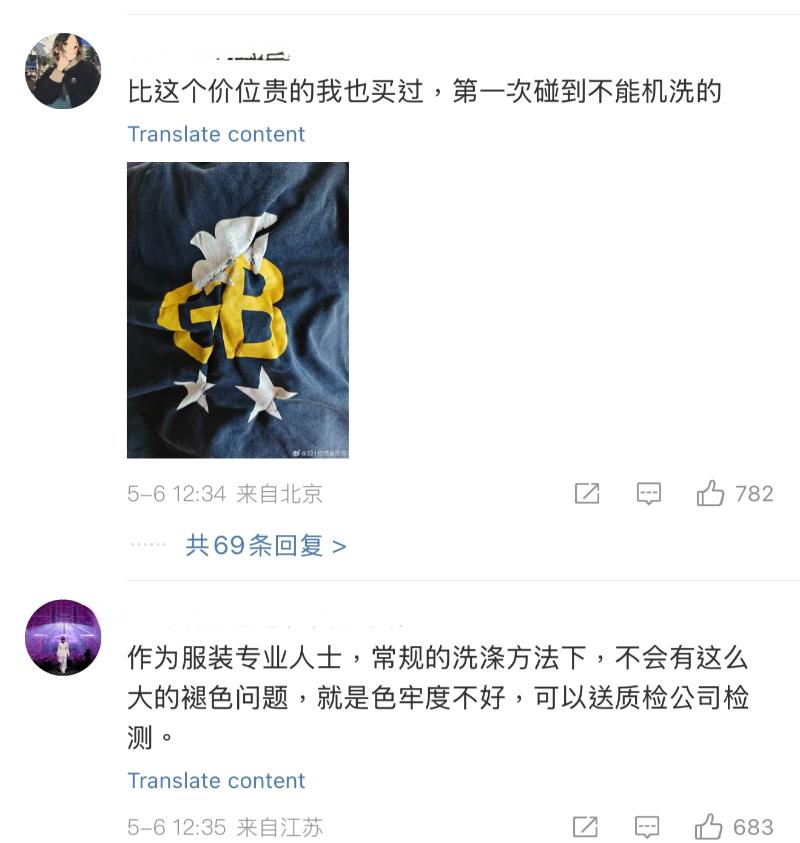Screen dimensions: 800x843
Task: Share the comment posted from 江苏
Action: [x=585, y=827]
